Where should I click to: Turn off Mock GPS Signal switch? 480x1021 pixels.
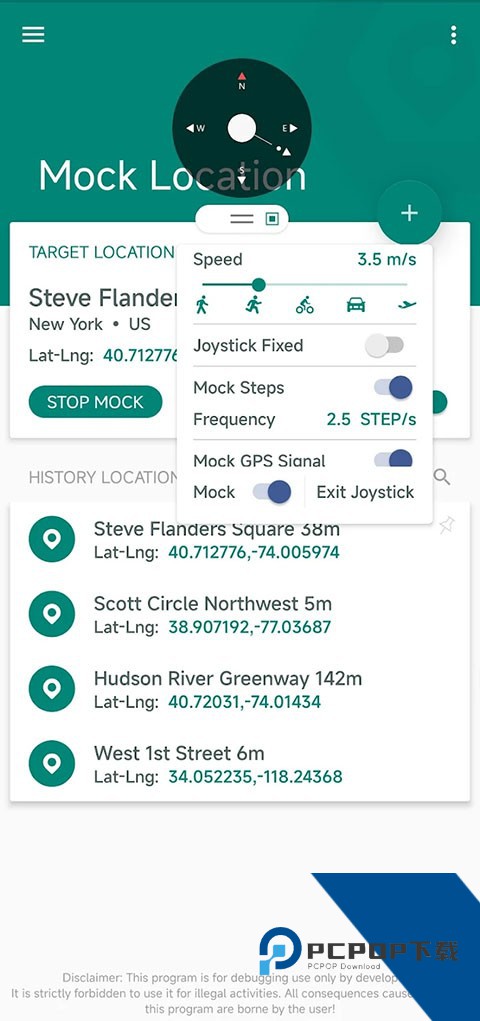pos(393,458)
